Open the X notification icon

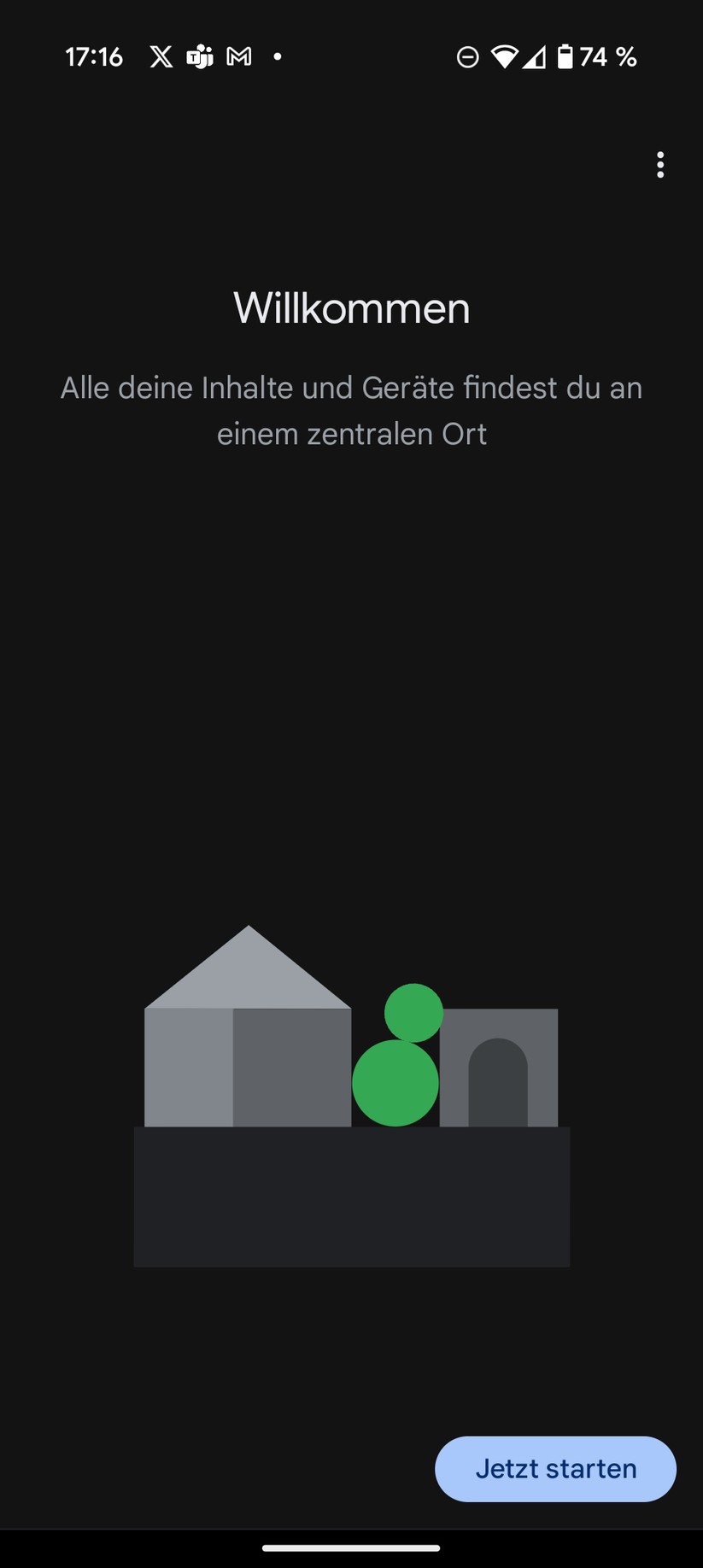coord(159,56)
